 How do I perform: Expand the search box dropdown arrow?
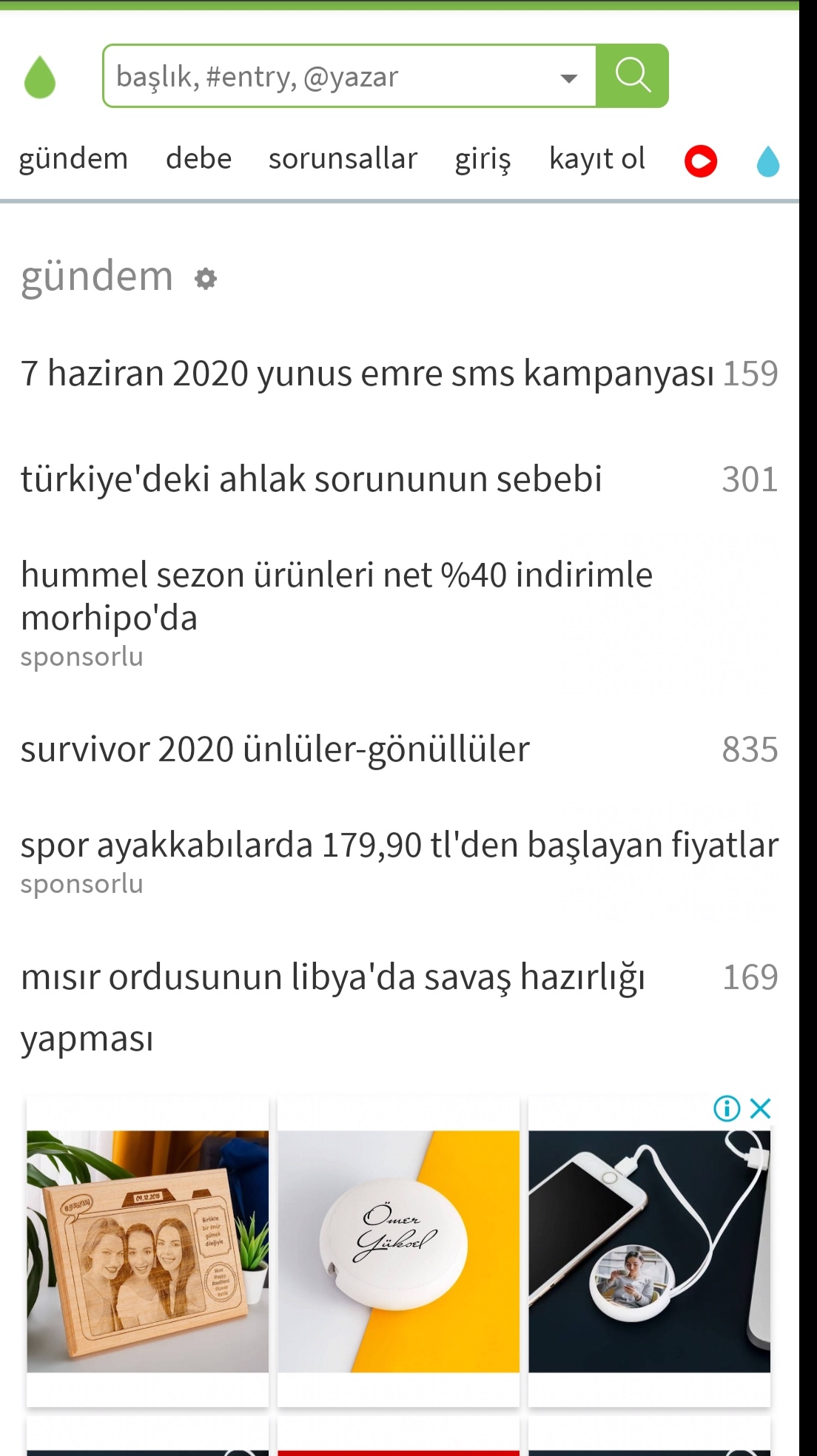[568, 78]
